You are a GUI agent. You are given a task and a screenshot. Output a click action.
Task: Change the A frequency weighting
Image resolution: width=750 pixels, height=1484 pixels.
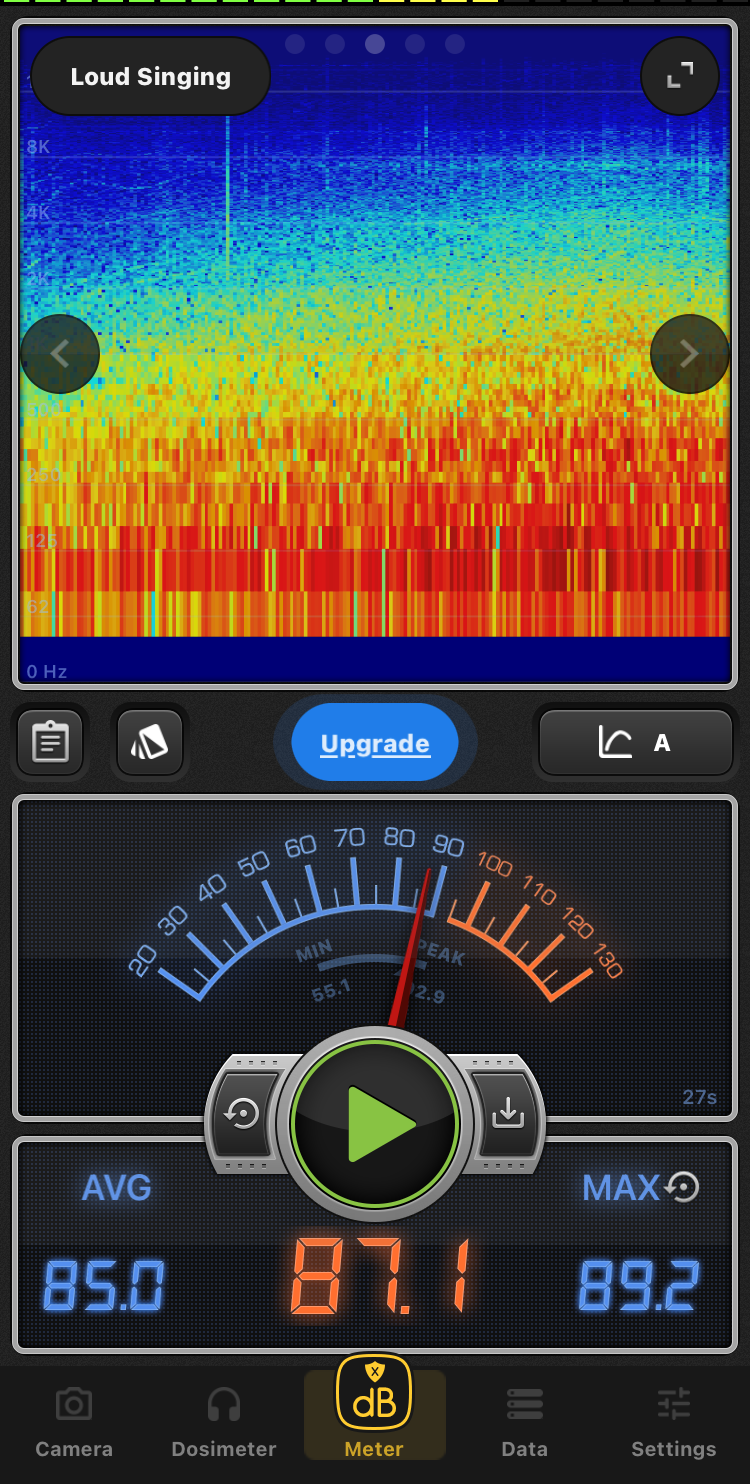(636, 743)
